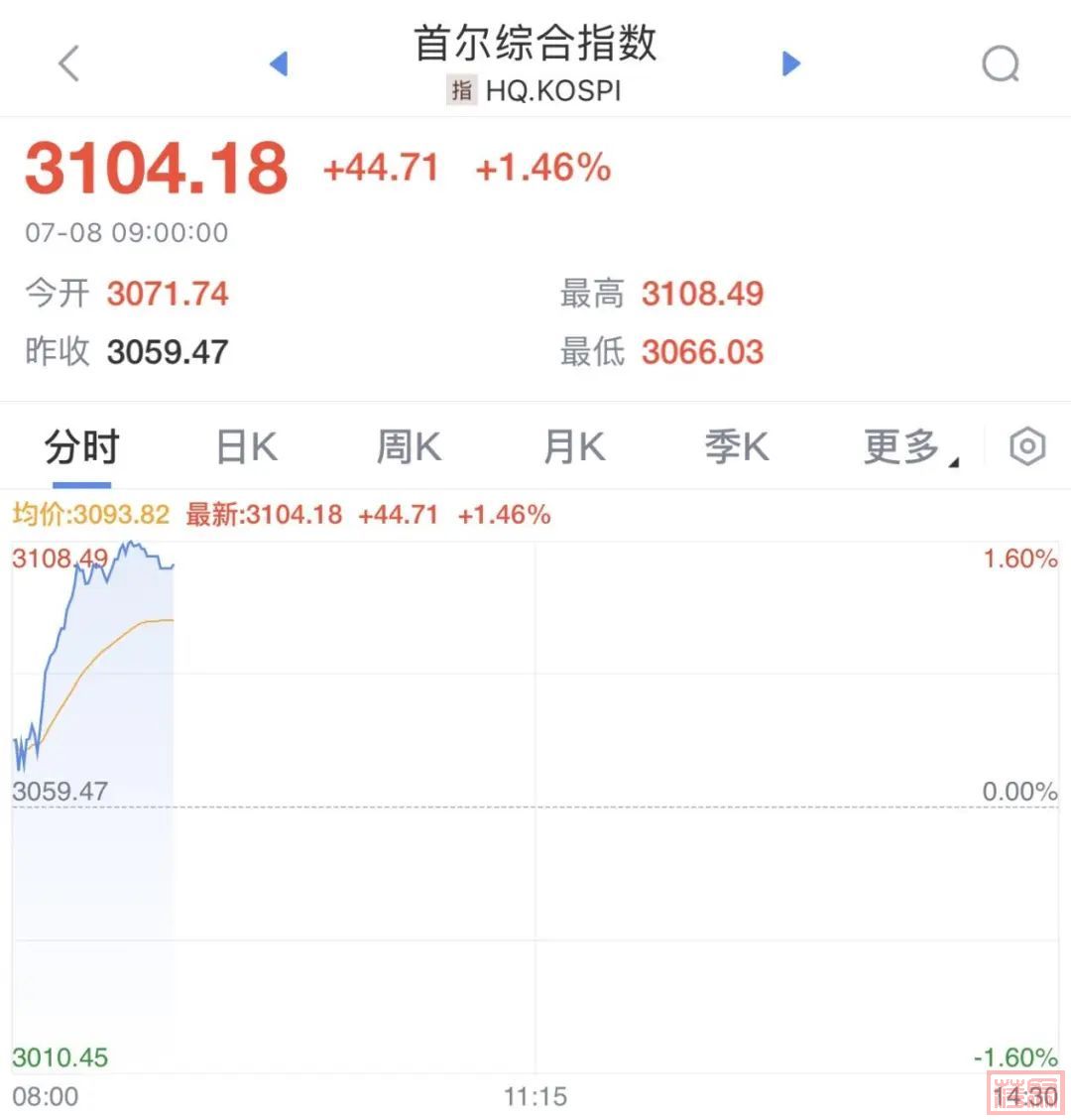This screenshot has width=1071, height=1120.
Task: Select the 分时 chart tab
Action: [81, 447]
